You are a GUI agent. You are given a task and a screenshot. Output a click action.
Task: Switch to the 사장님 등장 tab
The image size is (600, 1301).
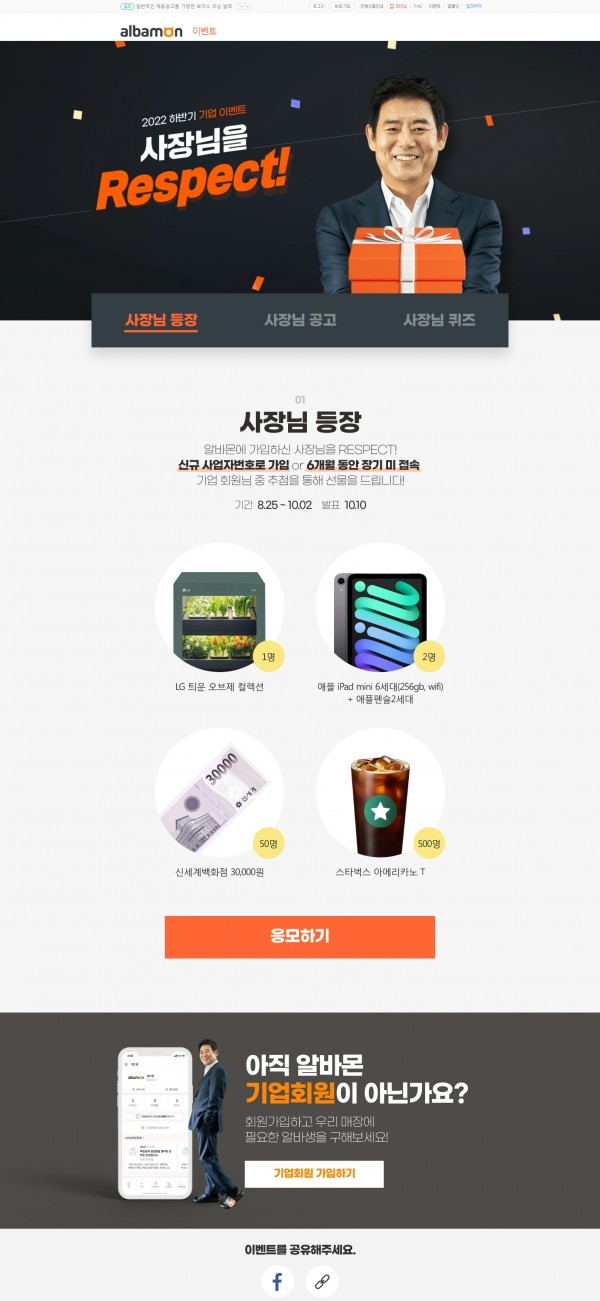pos(161,321)
